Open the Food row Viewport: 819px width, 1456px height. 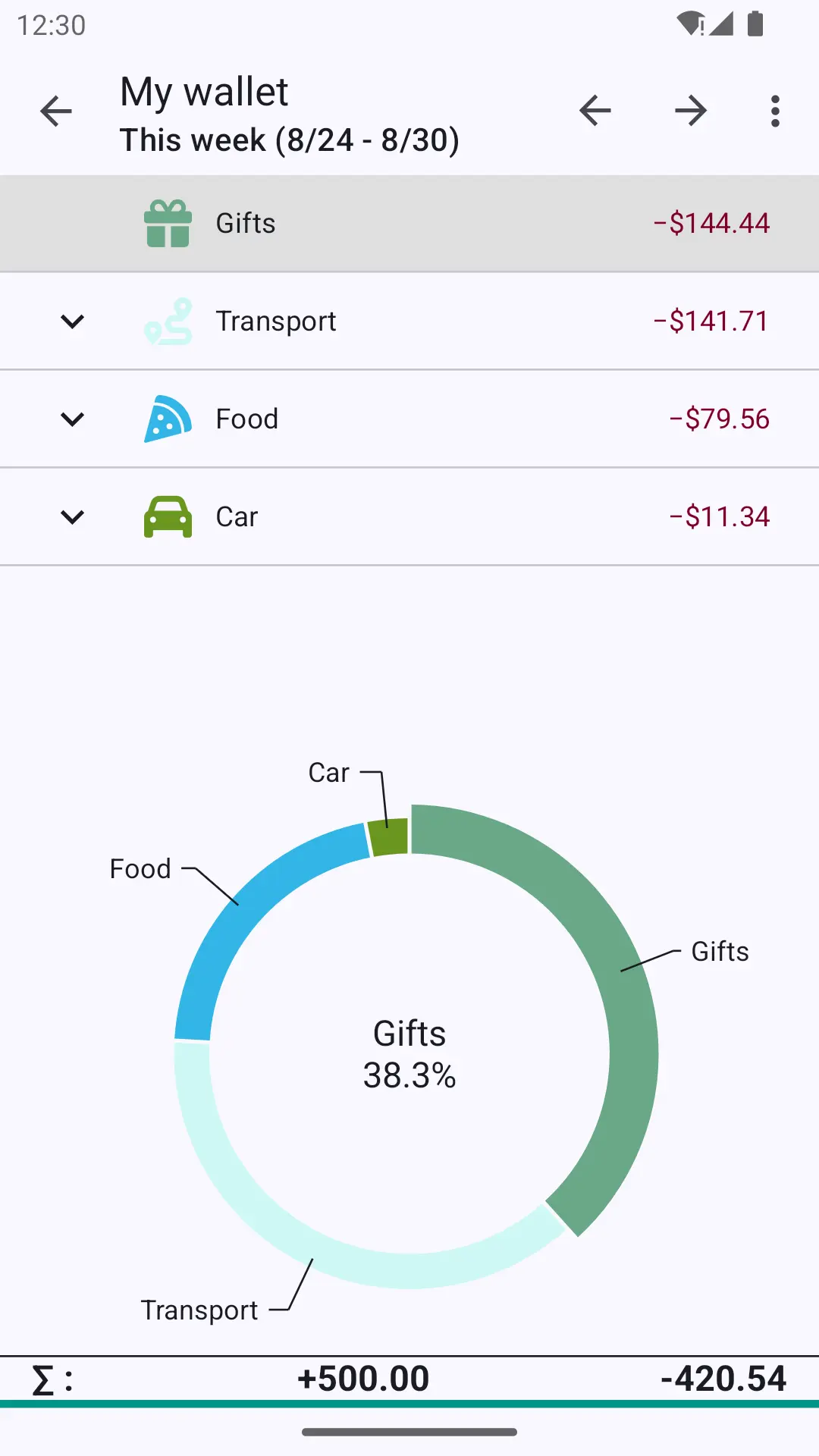(x=409, y=419)
